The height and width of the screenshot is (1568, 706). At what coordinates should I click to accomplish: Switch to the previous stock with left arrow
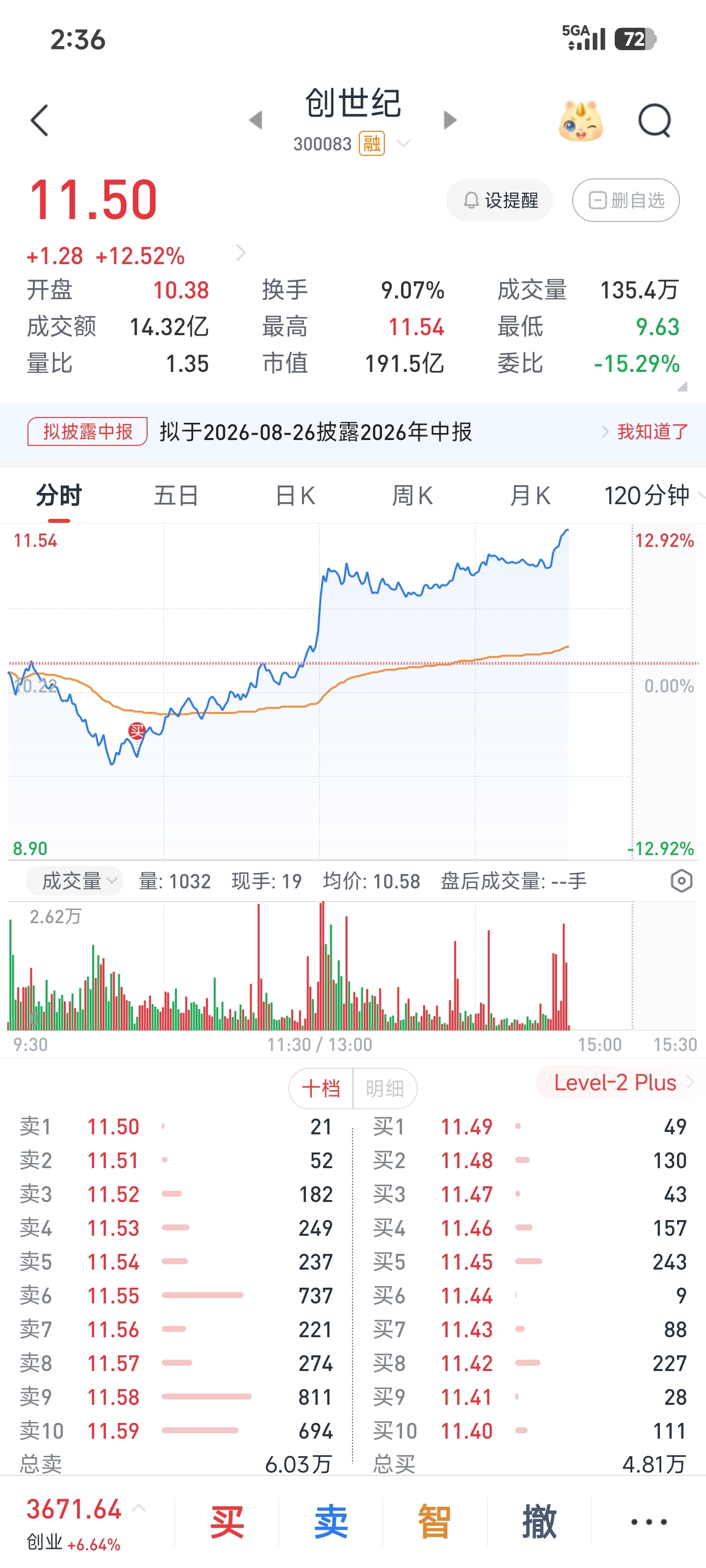point(256,120)
